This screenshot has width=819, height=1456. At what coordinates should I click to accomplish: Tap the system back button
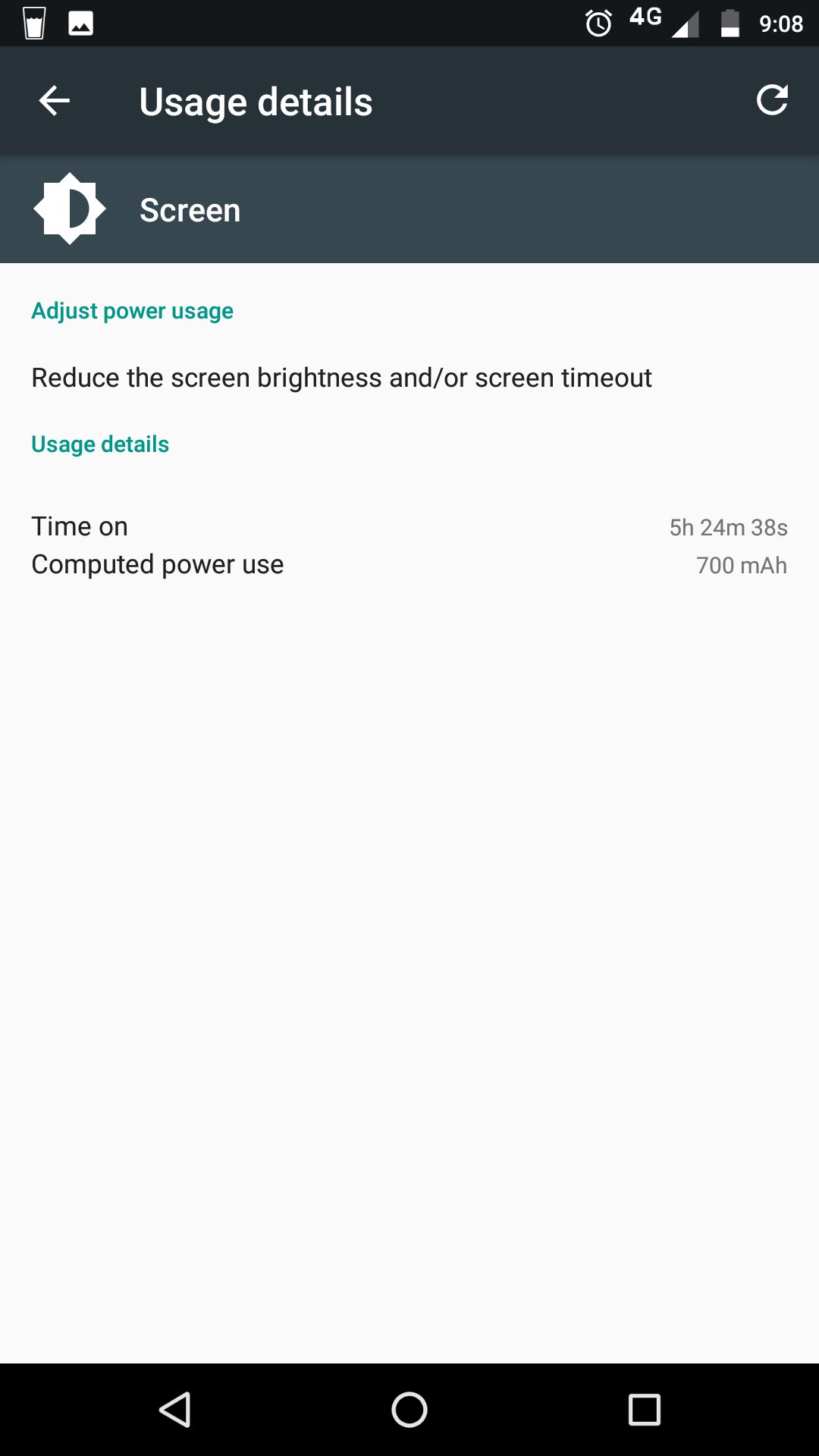[x=174, y=1410]
